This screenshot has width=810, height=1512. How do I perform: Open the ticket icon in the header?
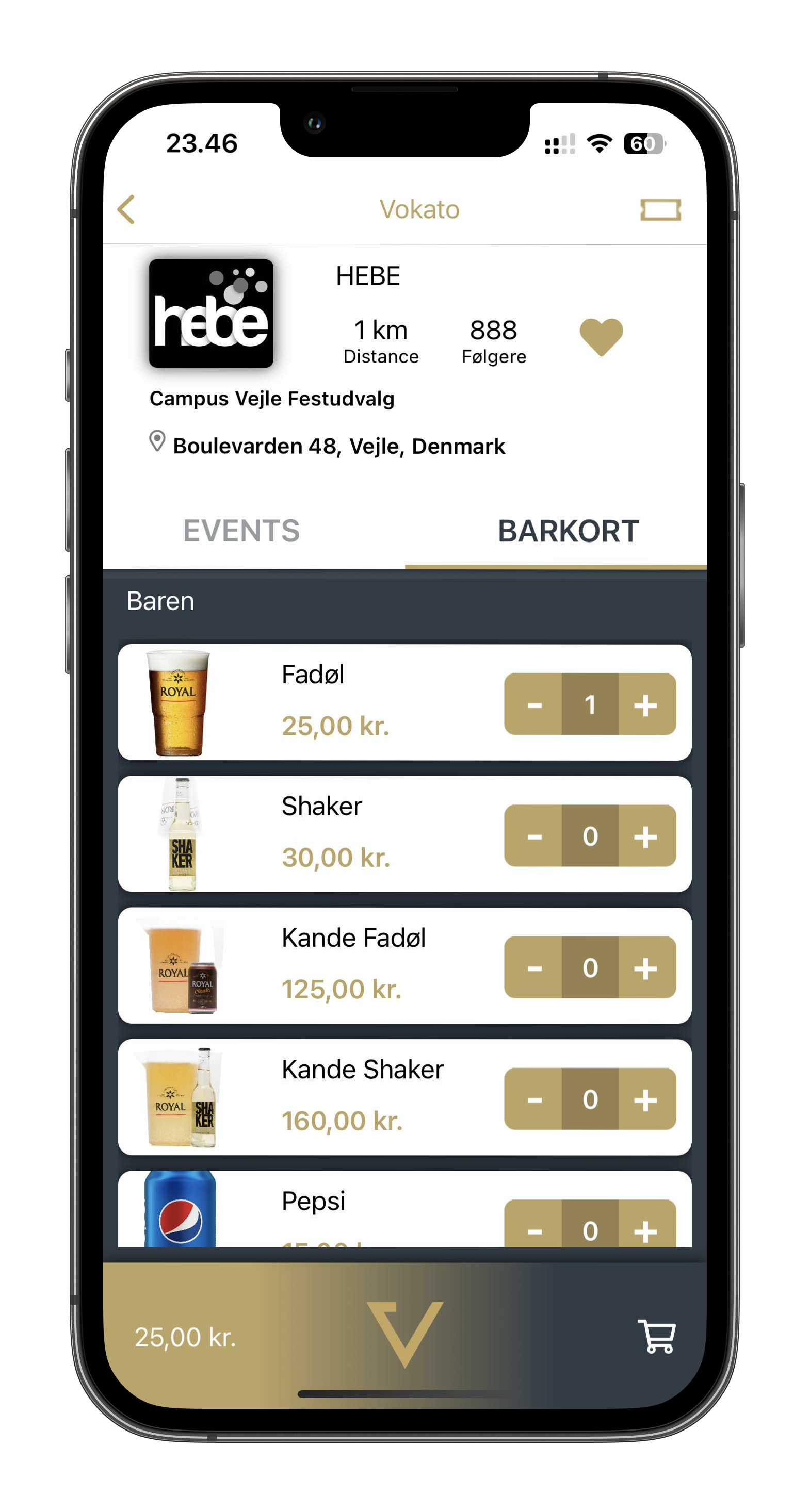pyautogui.click(x=660, y=209)
